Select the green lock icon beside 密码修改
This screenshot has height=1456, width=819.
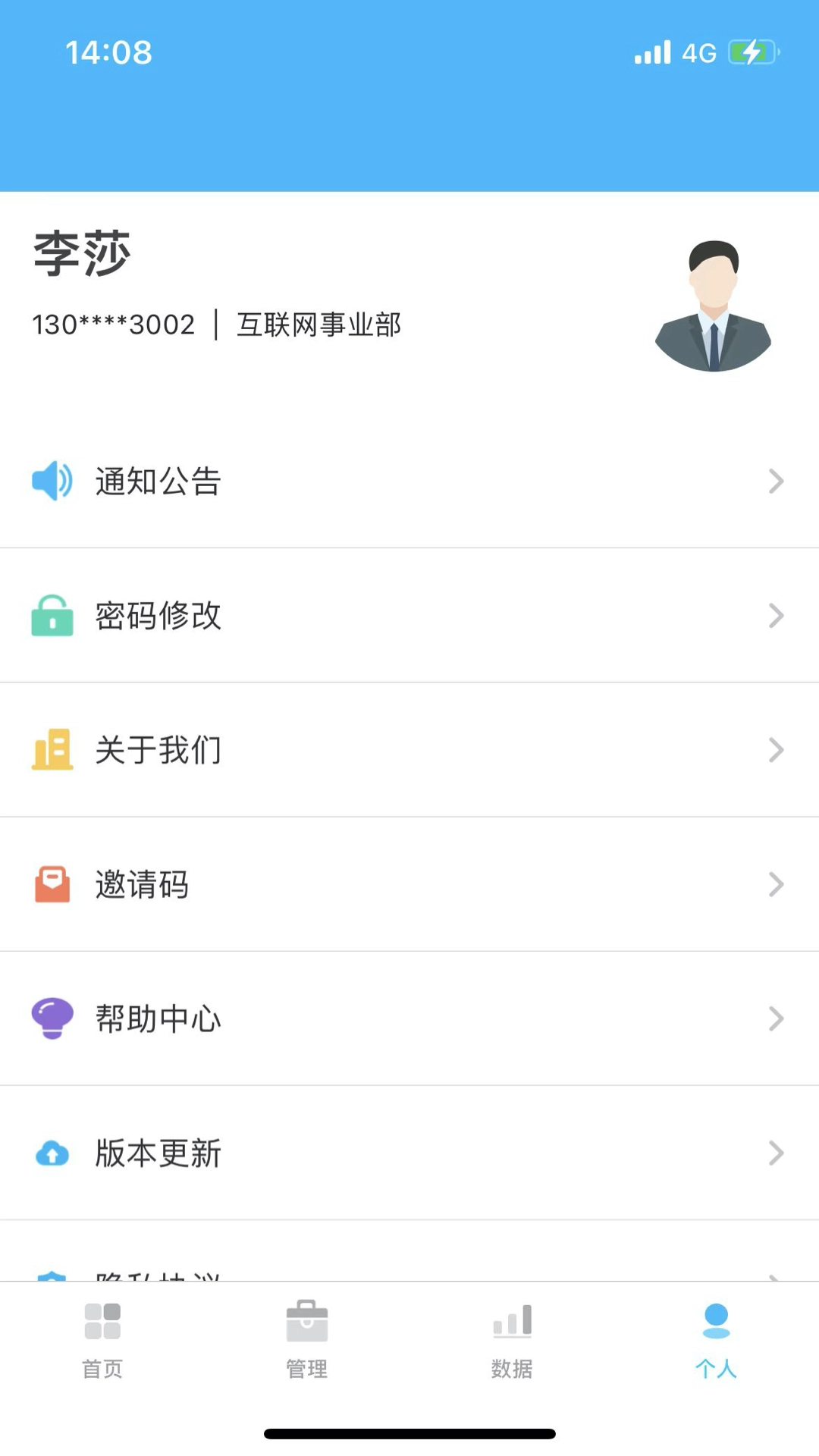52,616
